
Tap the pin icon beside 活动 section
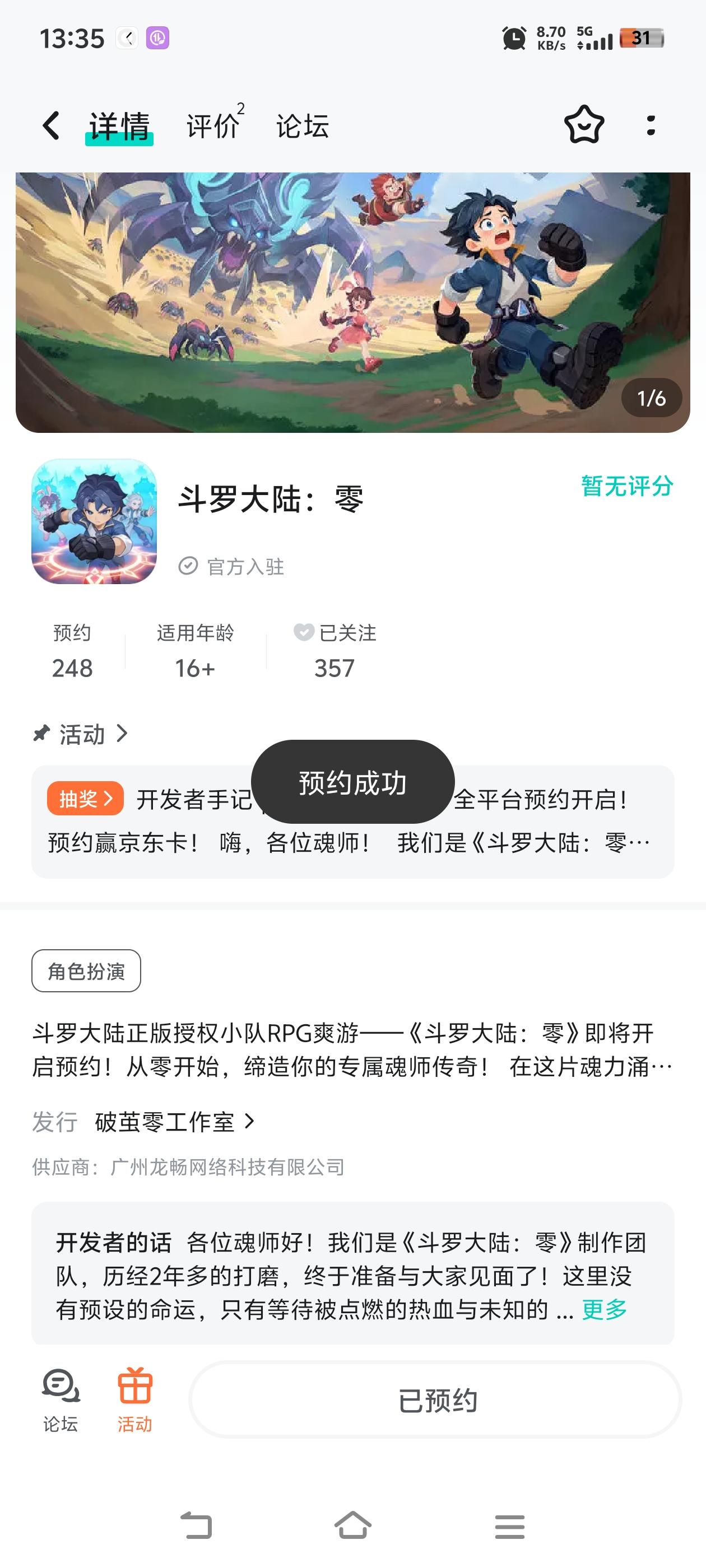click(40, 734)
